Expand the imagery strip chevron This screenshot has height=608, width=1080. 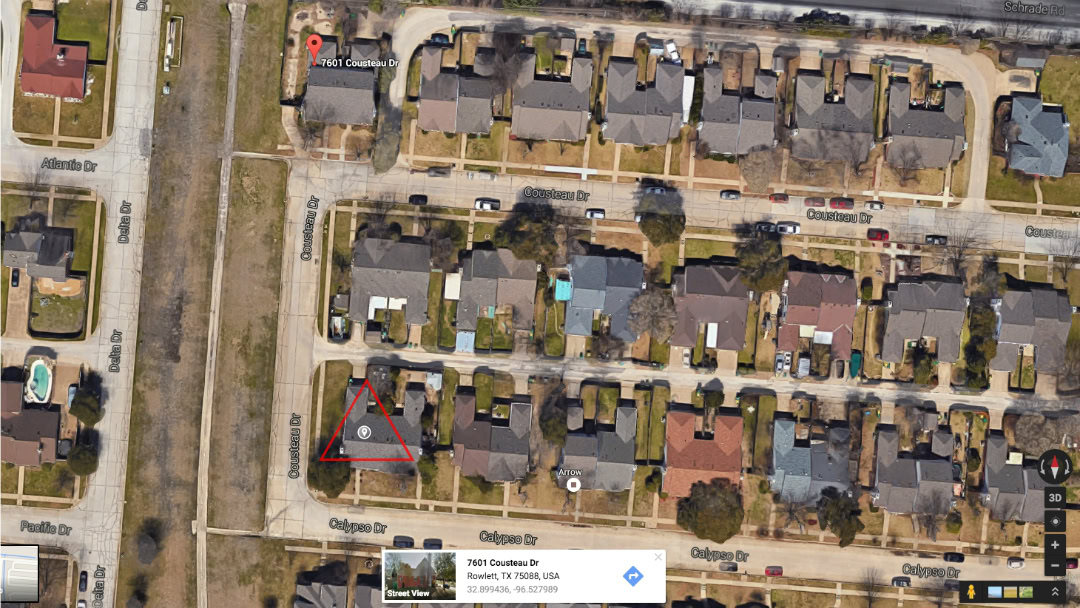tap(1055, 592)
